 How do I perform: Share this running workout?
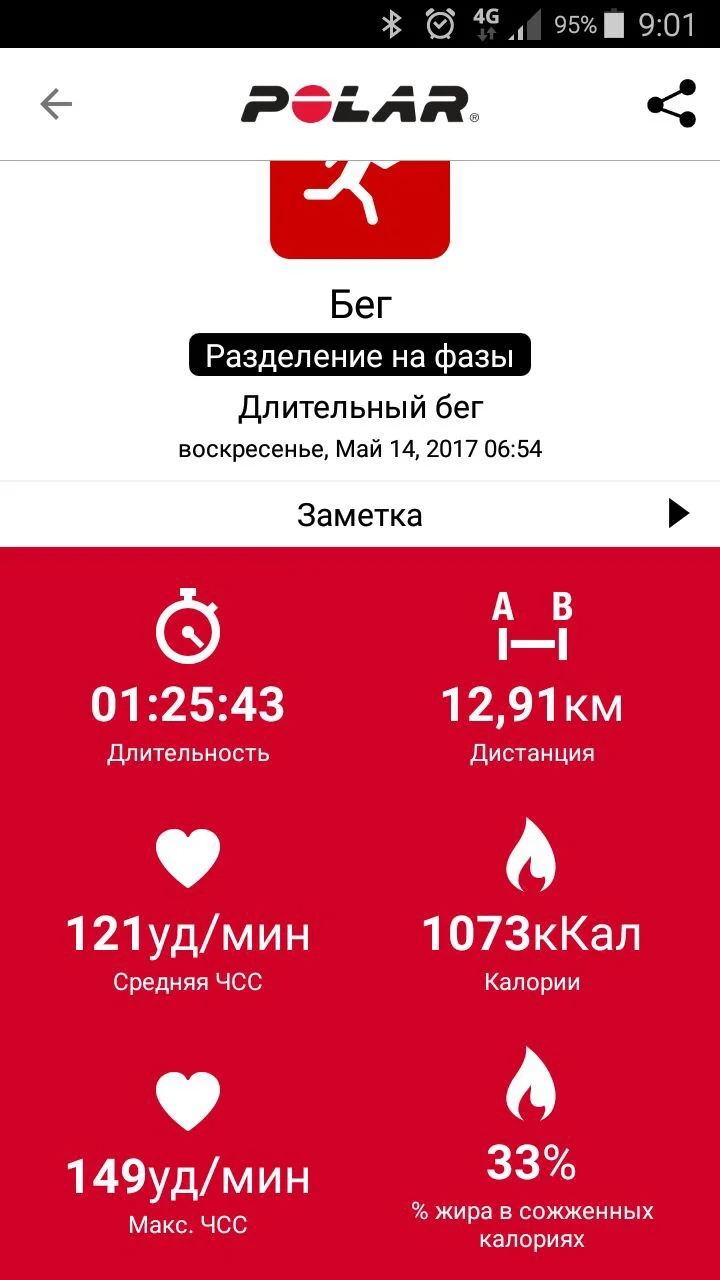671,104
